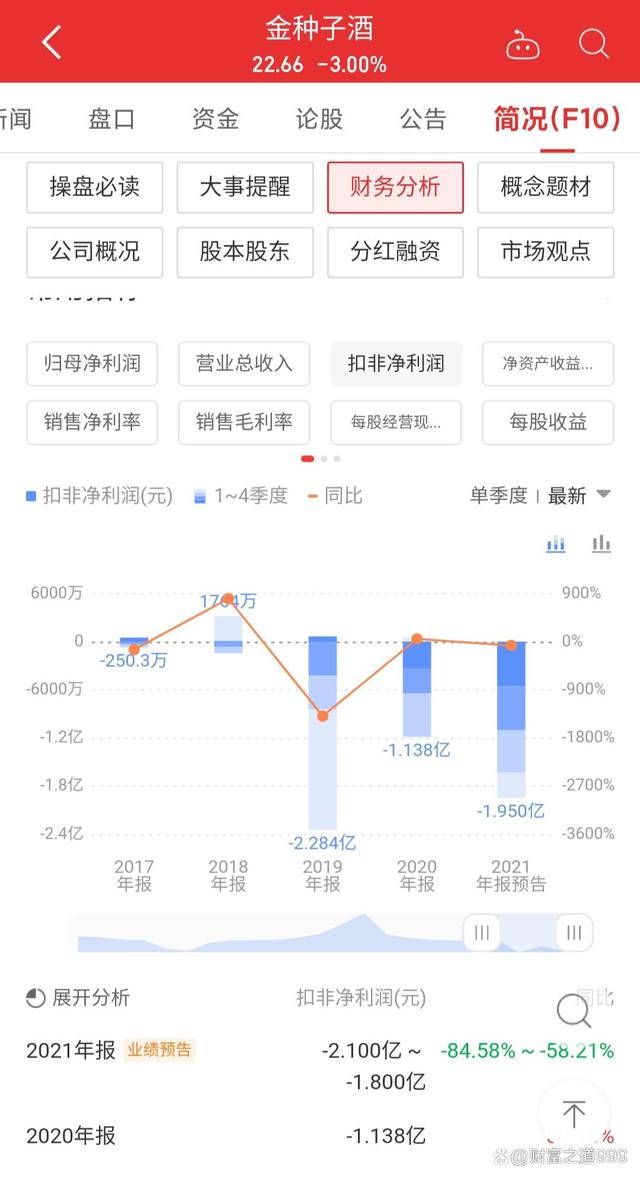View the 公司概况 section
This screenshot has height=1179, width=640.
(x=95, y=251)
